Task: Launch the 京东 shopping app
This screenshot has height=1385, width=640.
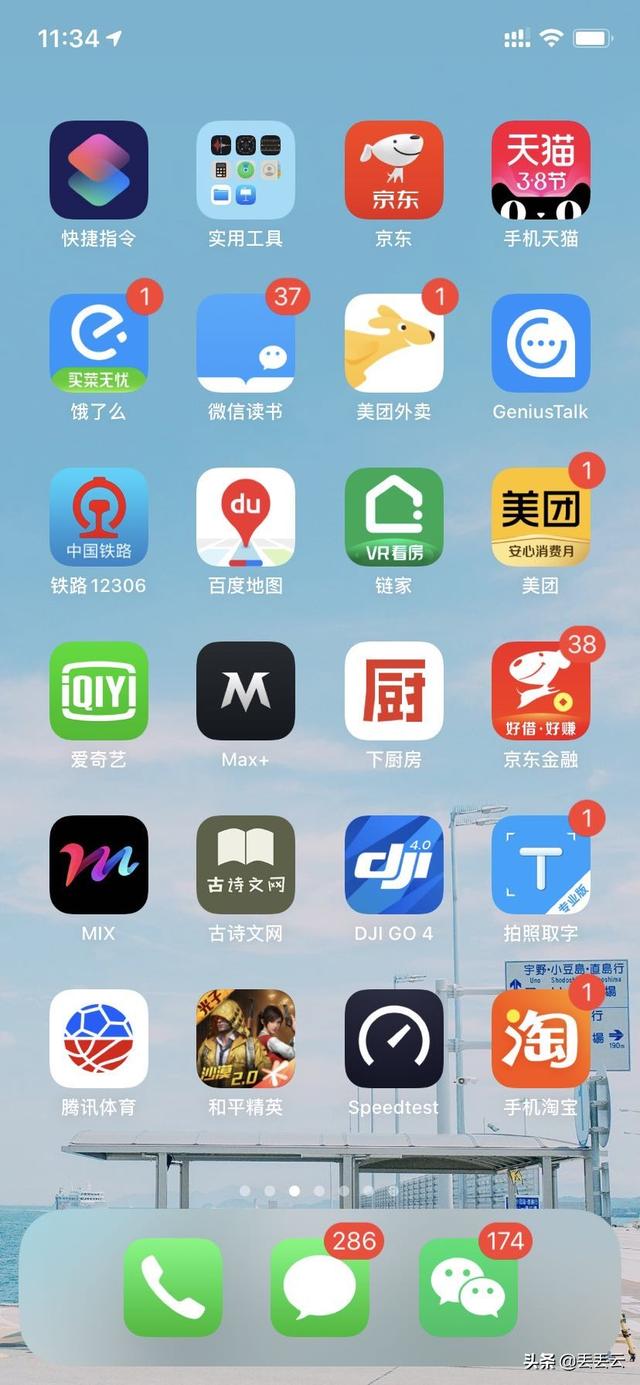Action: [394, 170]
